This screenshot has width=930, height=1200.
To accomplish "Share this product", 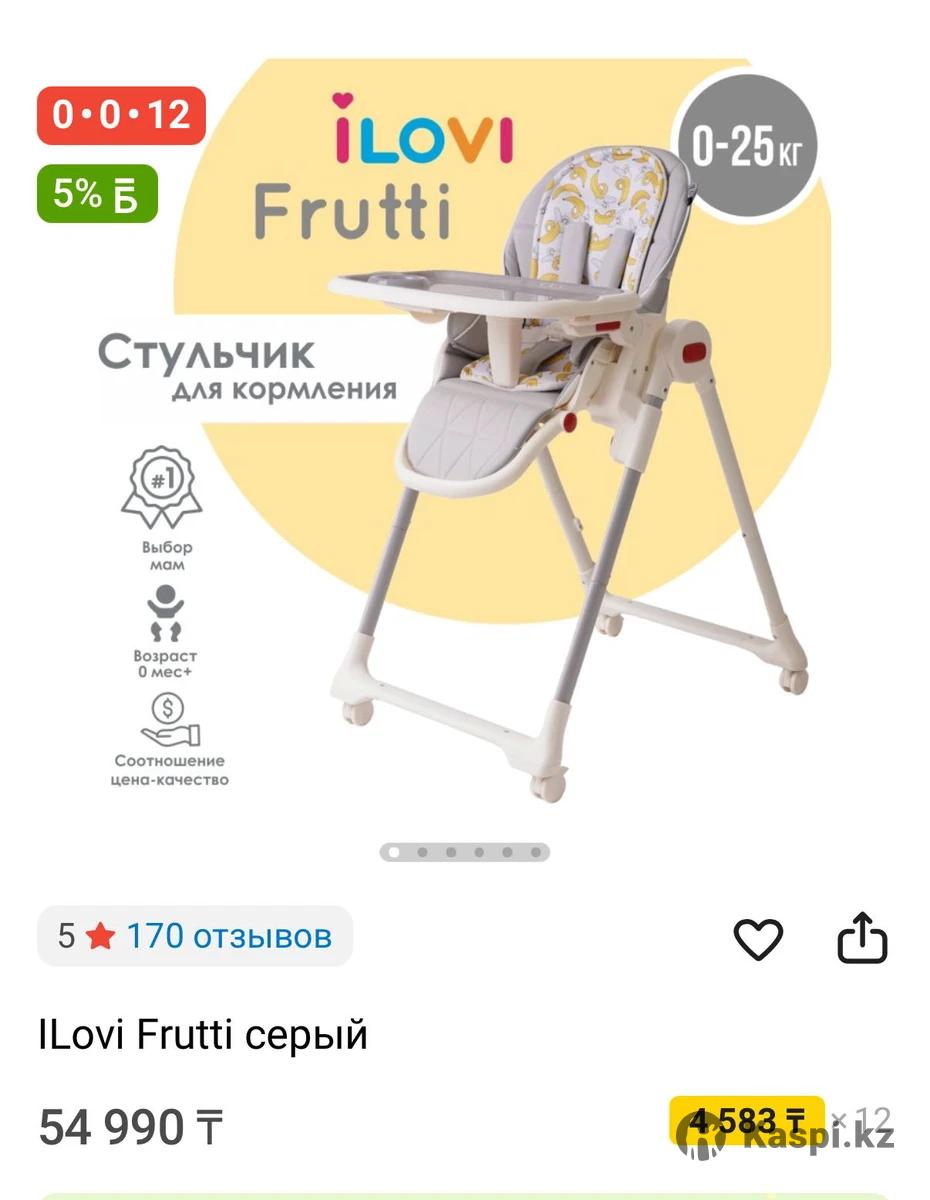I will (862, 939).
